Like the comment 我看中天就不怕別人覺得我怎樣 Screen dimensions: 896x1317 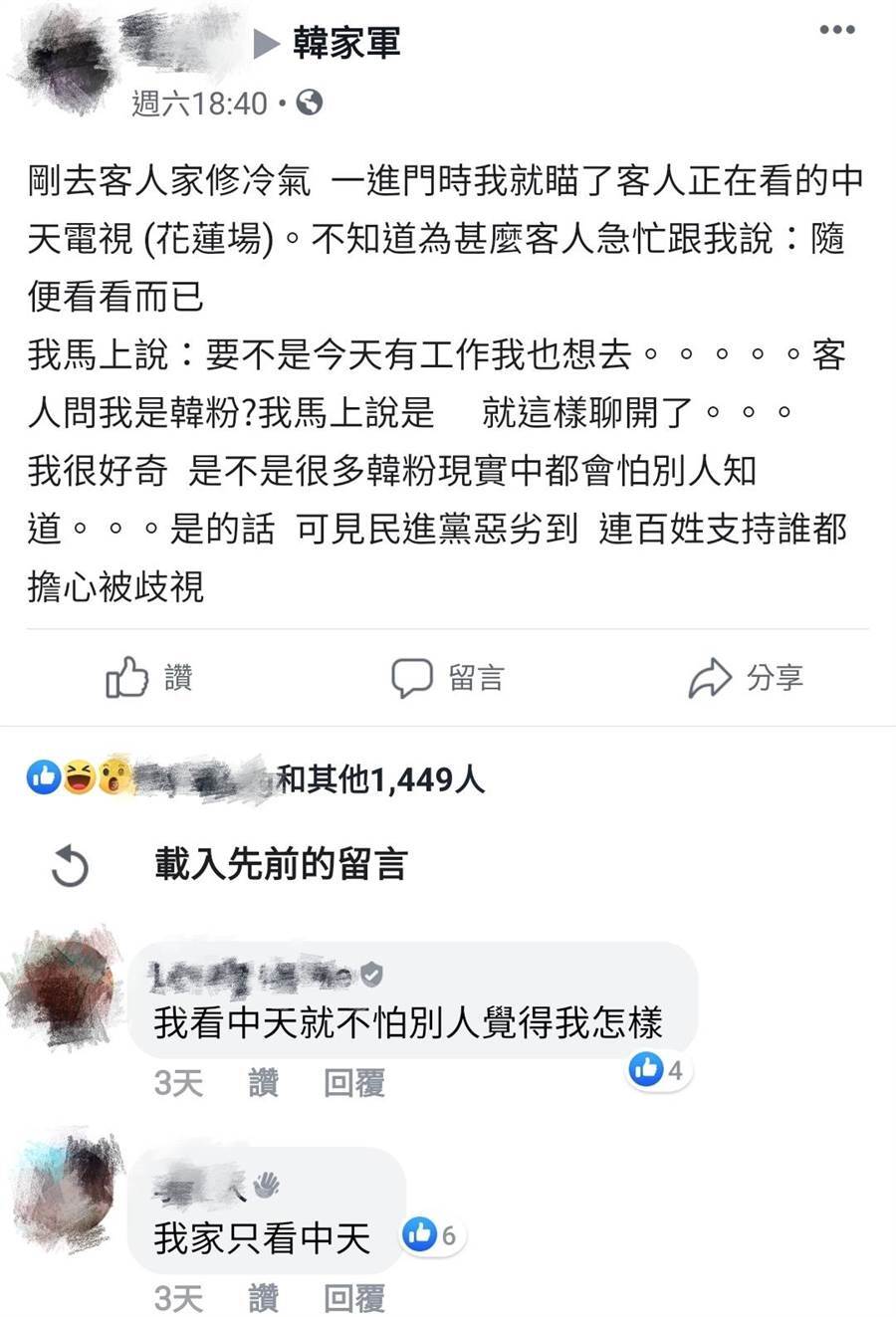[263, 1083]
